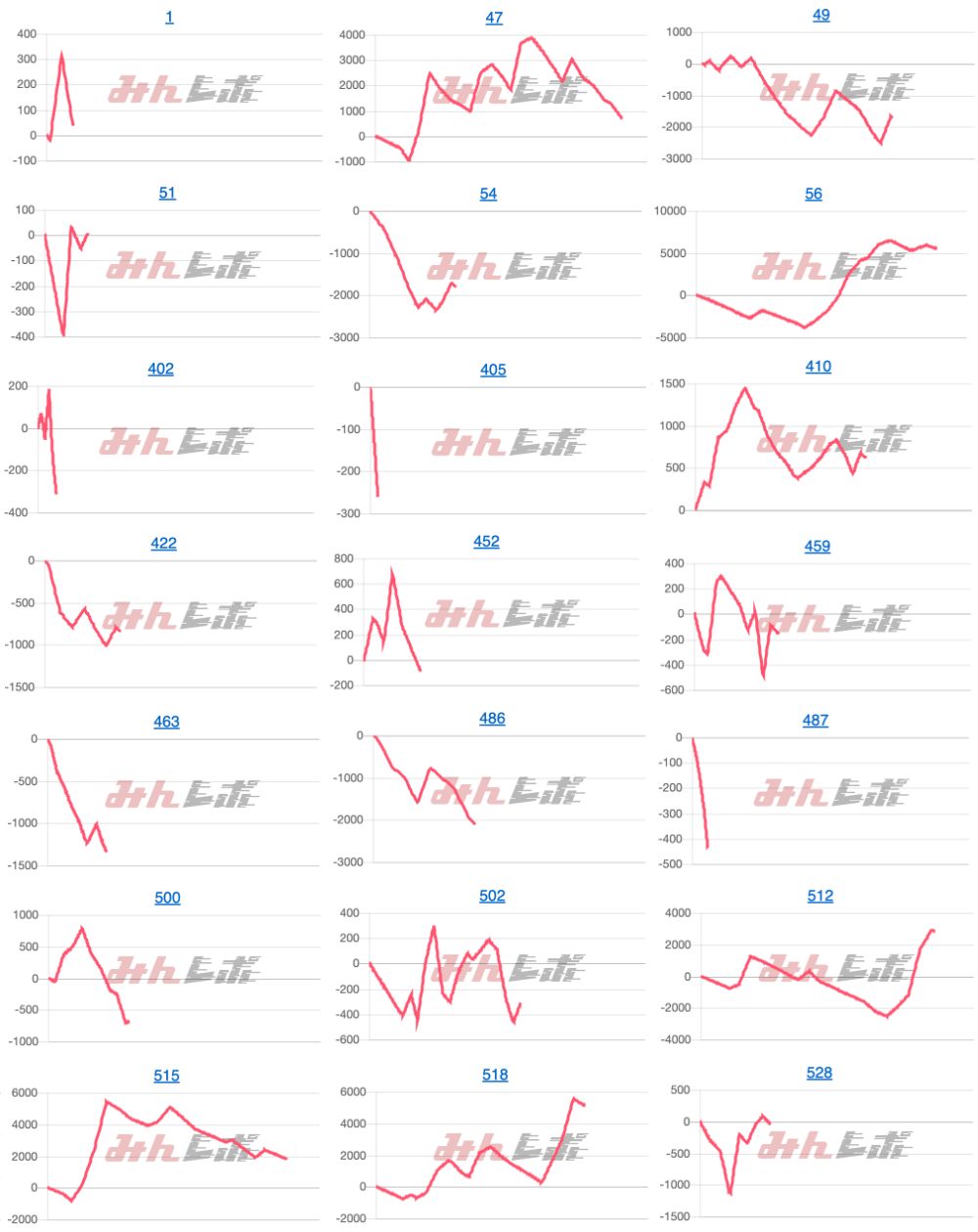Open number 515's link
The height and width of the screenshot is (1232, 978).
pyautogui.click(x=166, y=1076)
